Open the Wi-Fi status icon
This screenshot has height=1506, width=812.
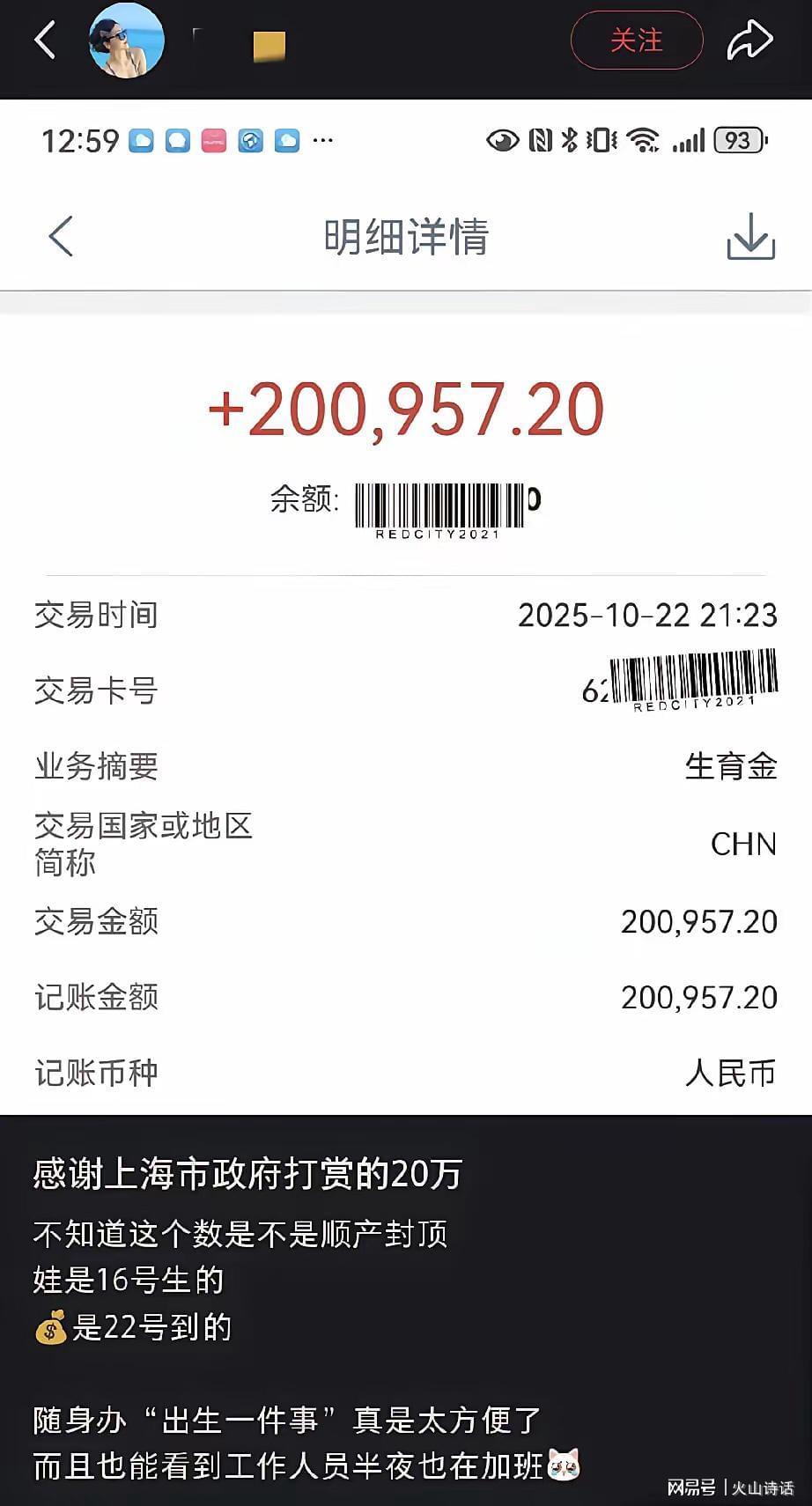tap(640, 139)
